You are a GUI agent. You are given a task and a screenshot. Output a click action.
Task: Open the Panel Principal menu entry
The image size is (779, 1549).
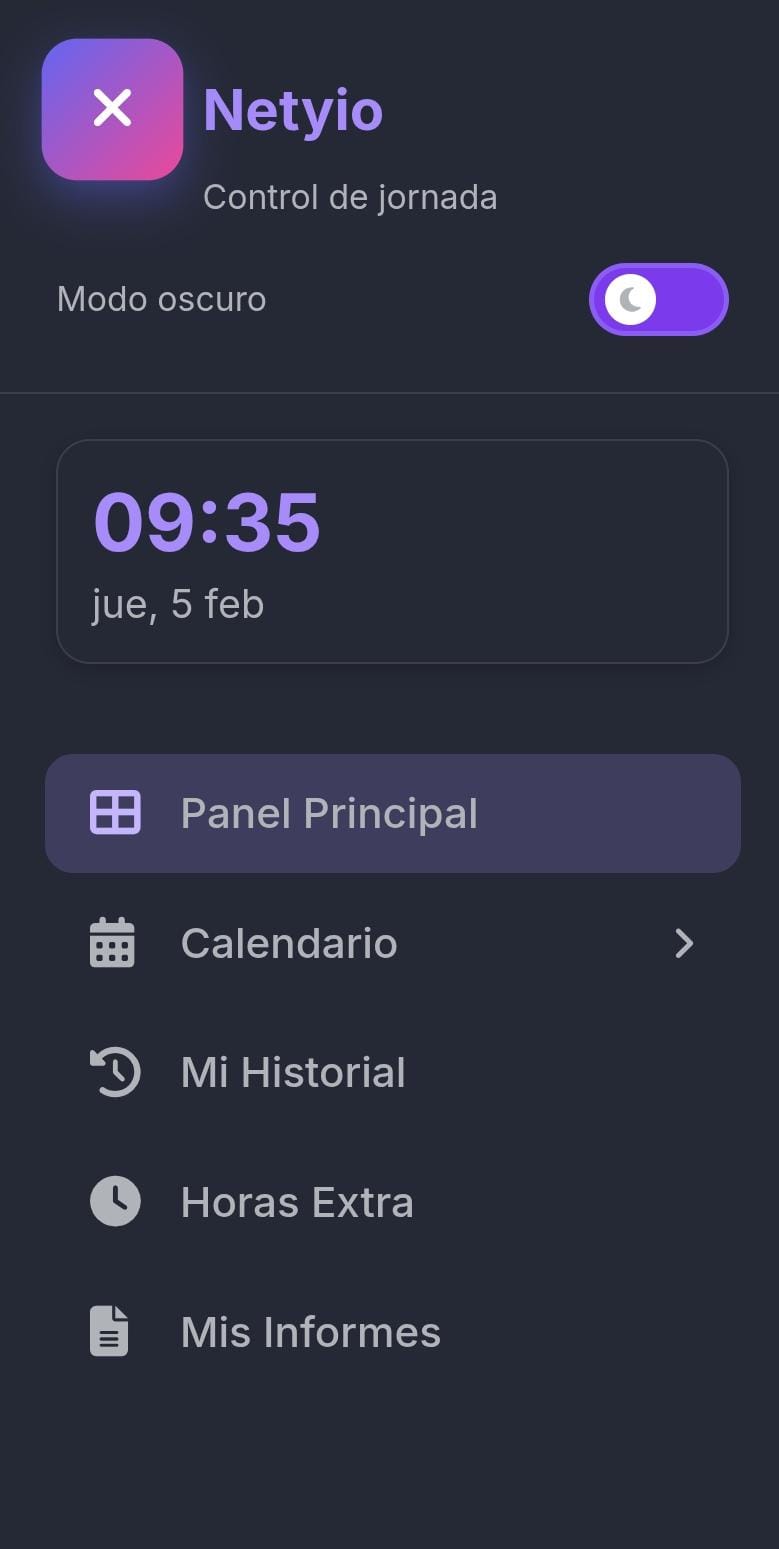pos(328,813)
